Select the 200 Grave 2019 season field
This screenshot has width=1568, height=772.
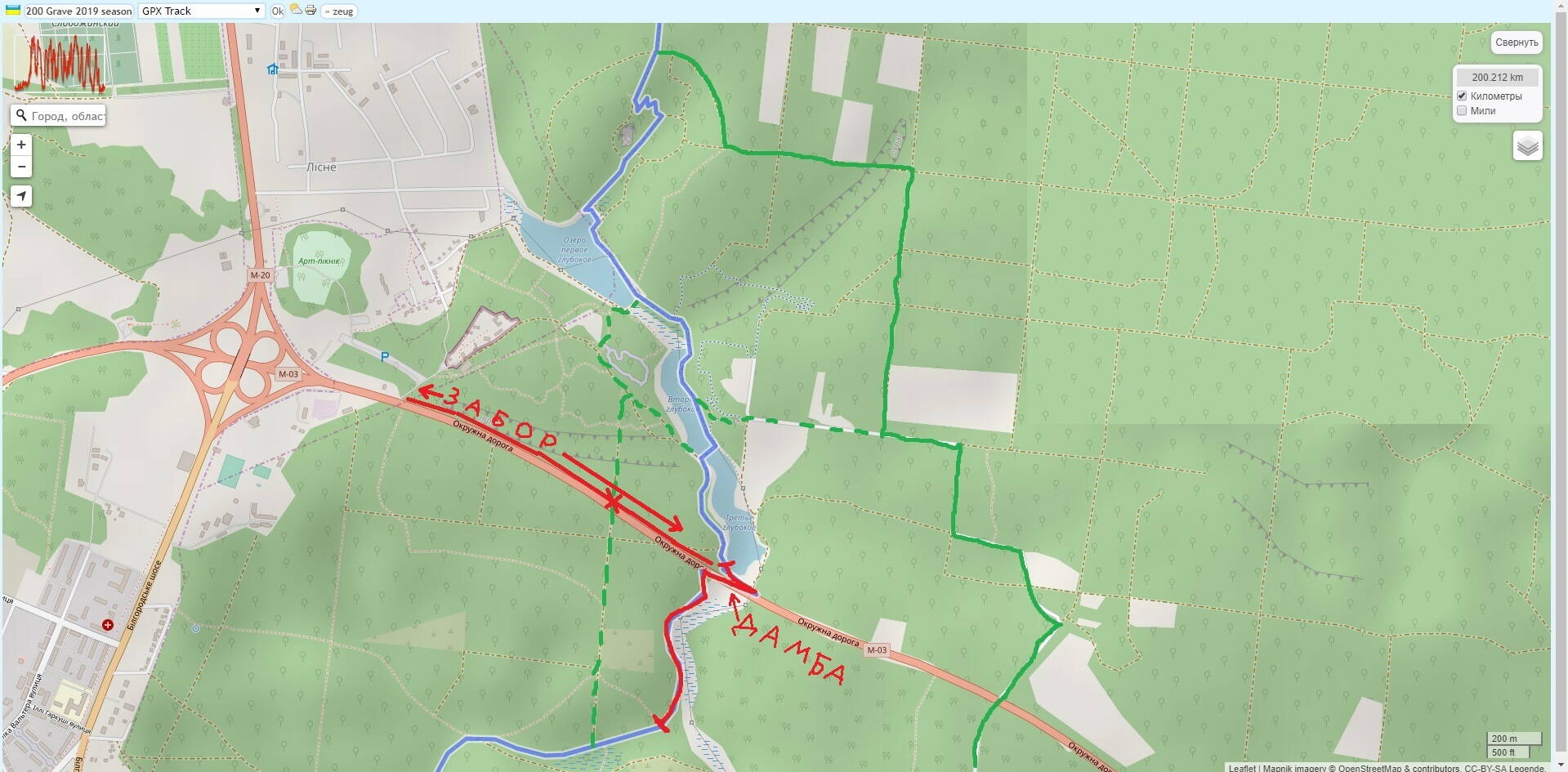78,11
